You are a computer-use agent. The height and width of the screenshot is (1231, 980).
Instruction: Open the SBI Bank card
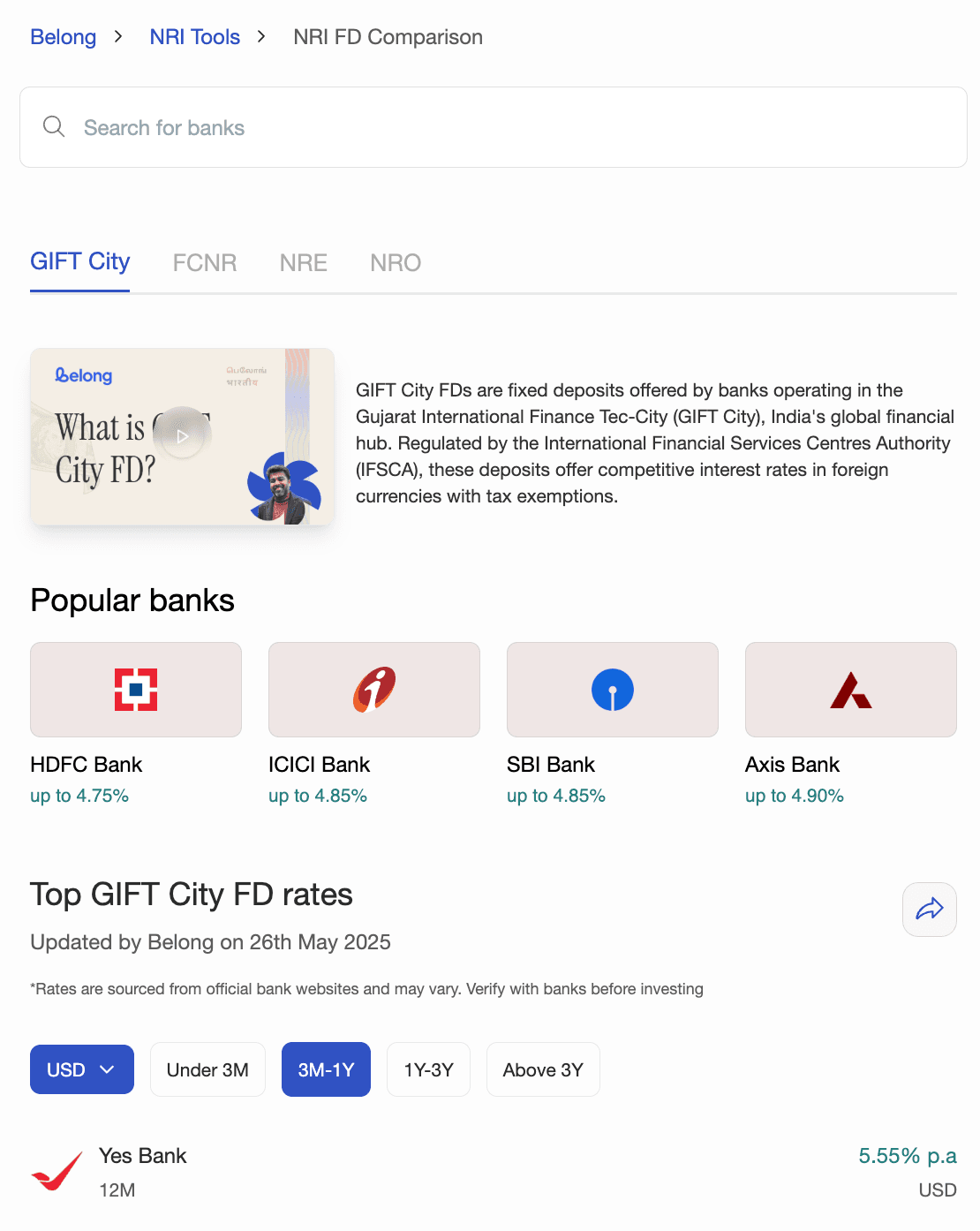click(613, 690)
